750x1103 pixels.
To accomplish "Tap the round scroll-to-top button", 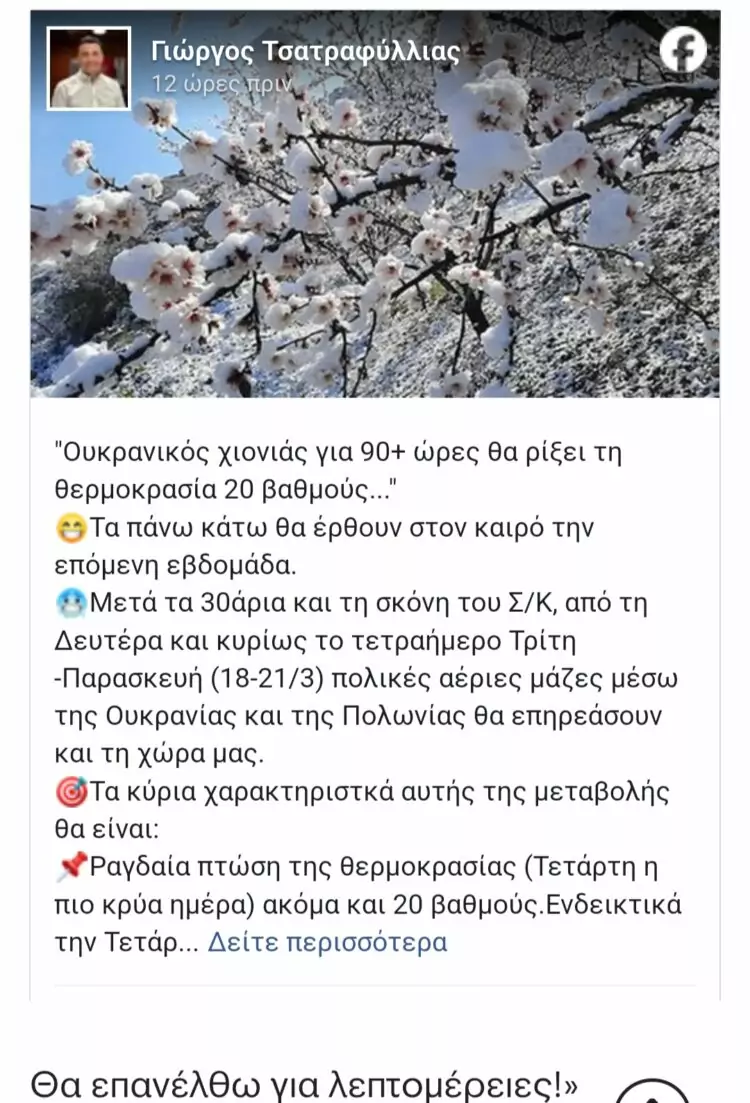I will [652, 1090].
